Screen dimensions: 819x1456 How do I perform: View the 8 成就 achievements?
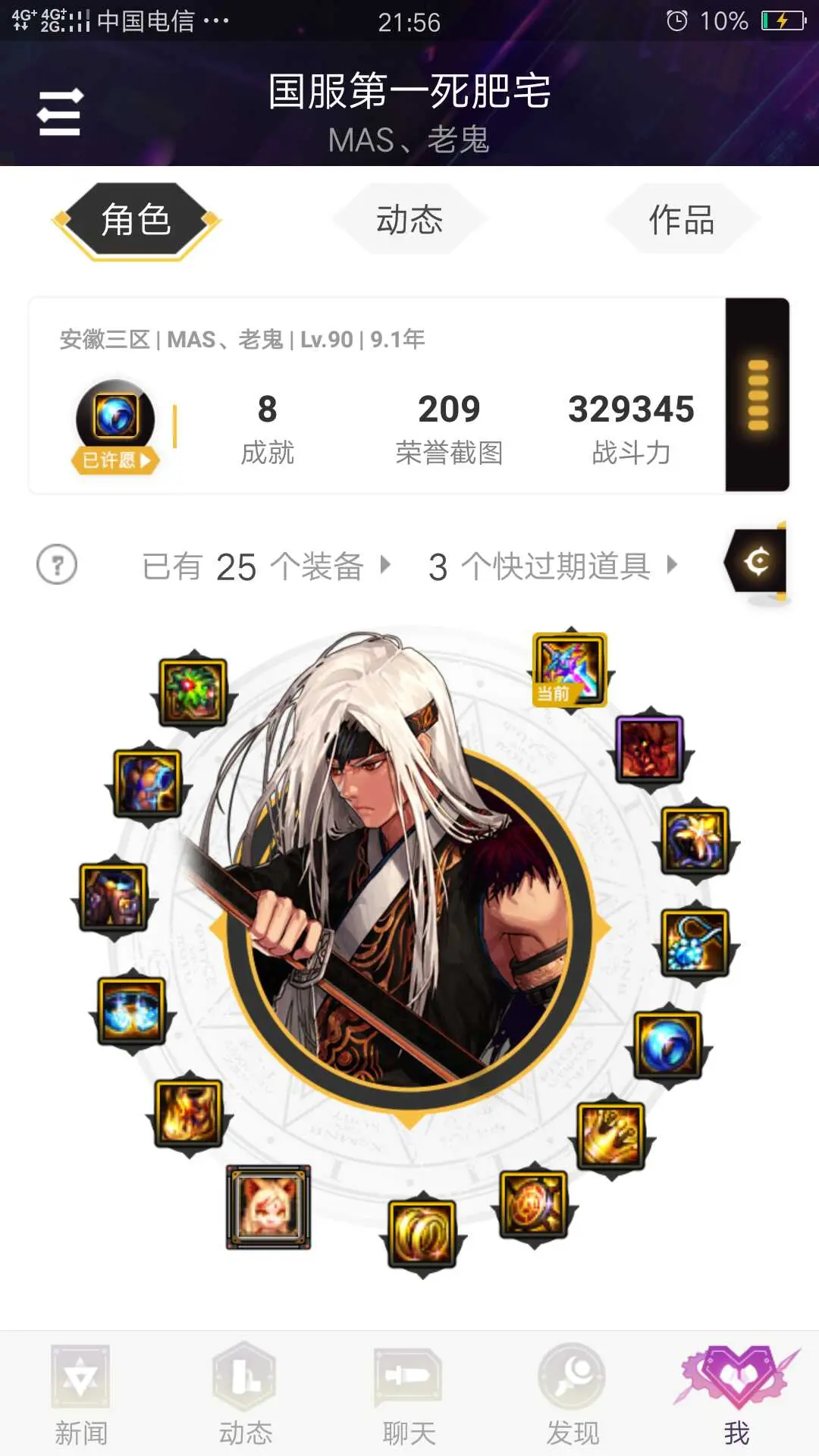coord(267,428)
